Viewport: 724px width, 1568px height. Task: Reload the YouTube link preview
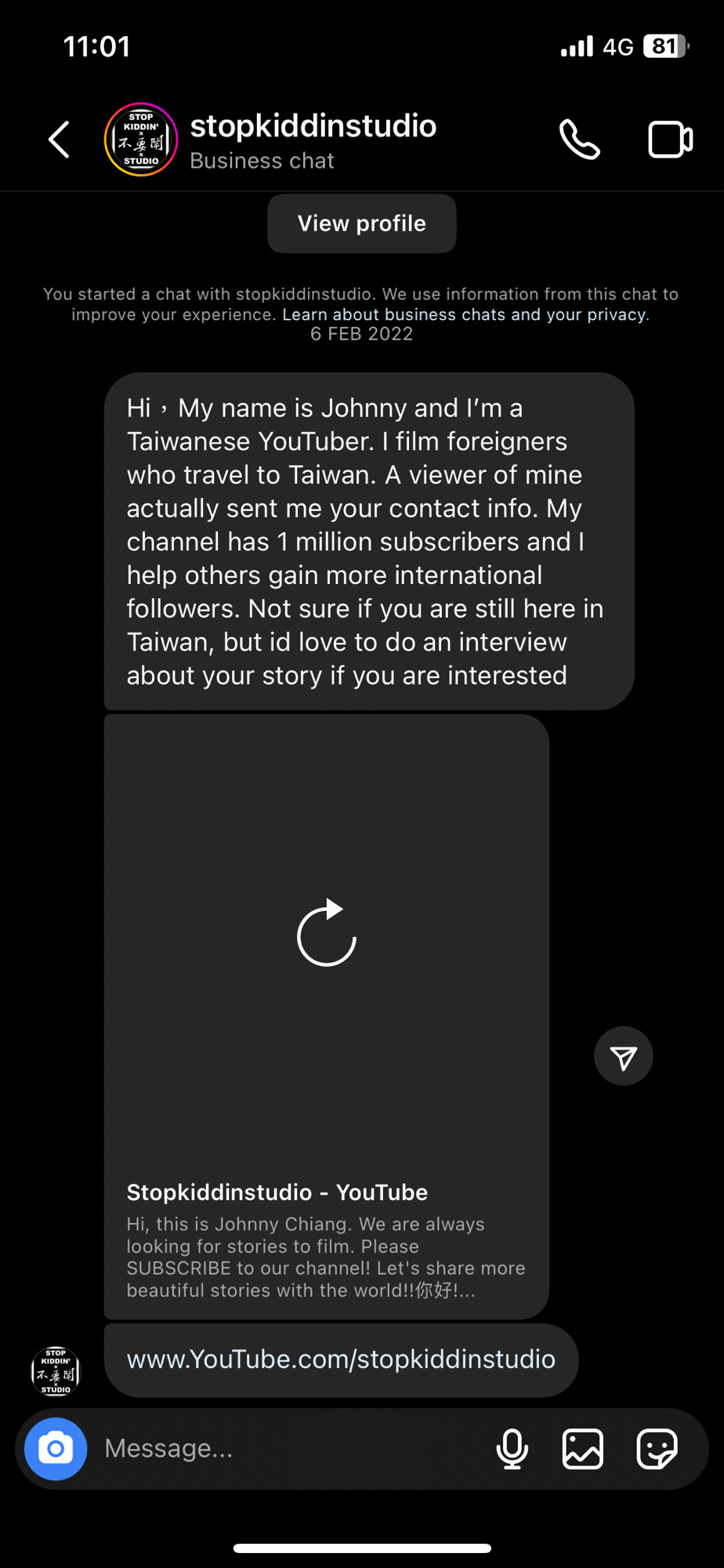327,933
